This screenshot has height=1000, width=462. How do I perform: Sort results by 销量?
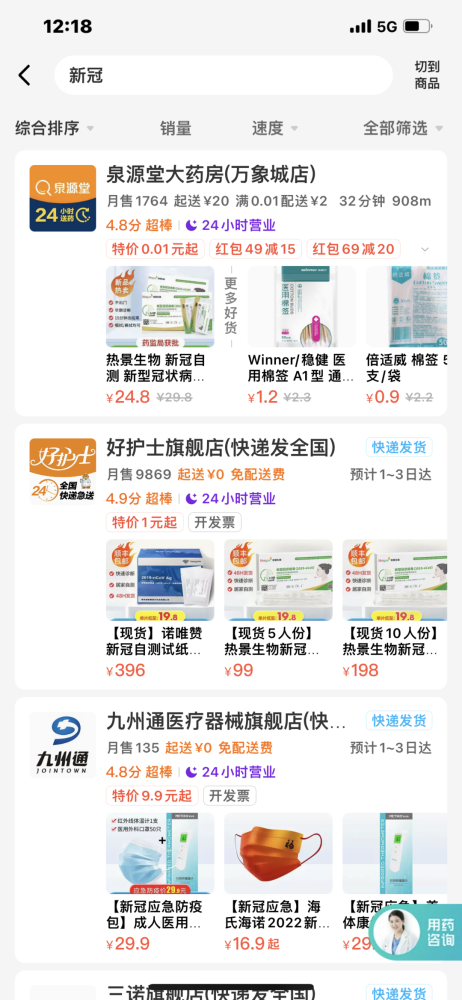pos(175,128)
